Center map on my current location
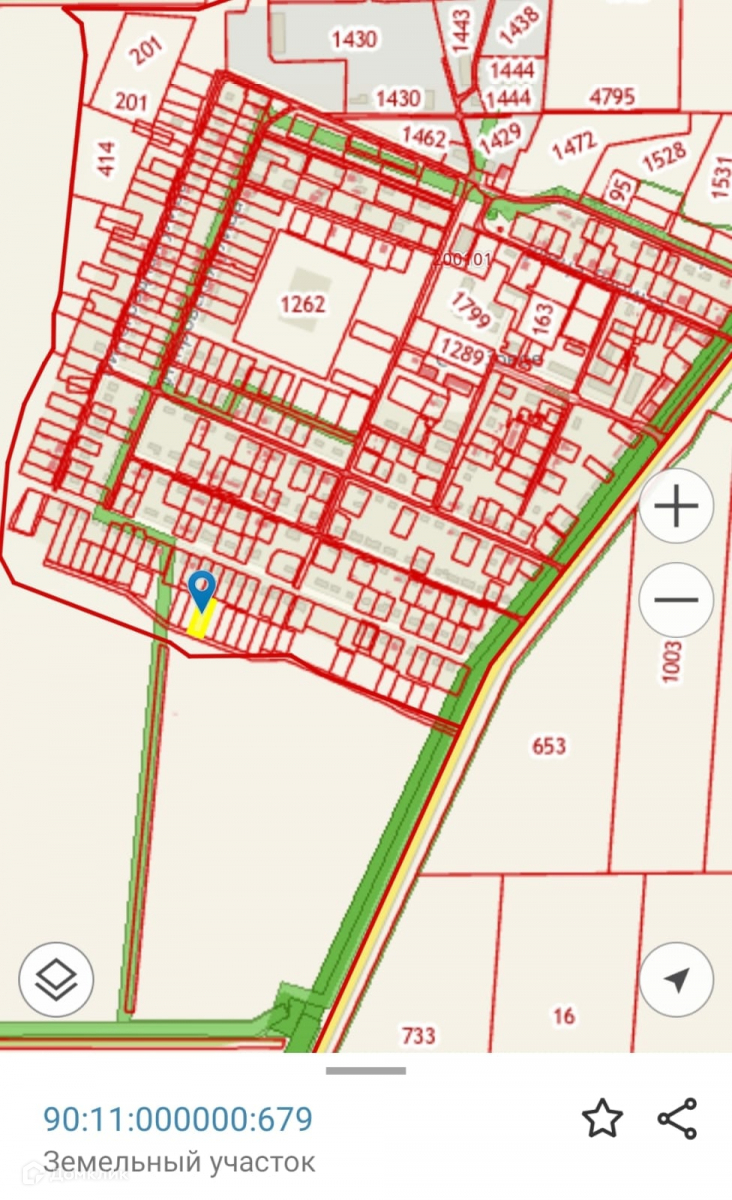The image size is (732, 1200). tap(676, 980)
